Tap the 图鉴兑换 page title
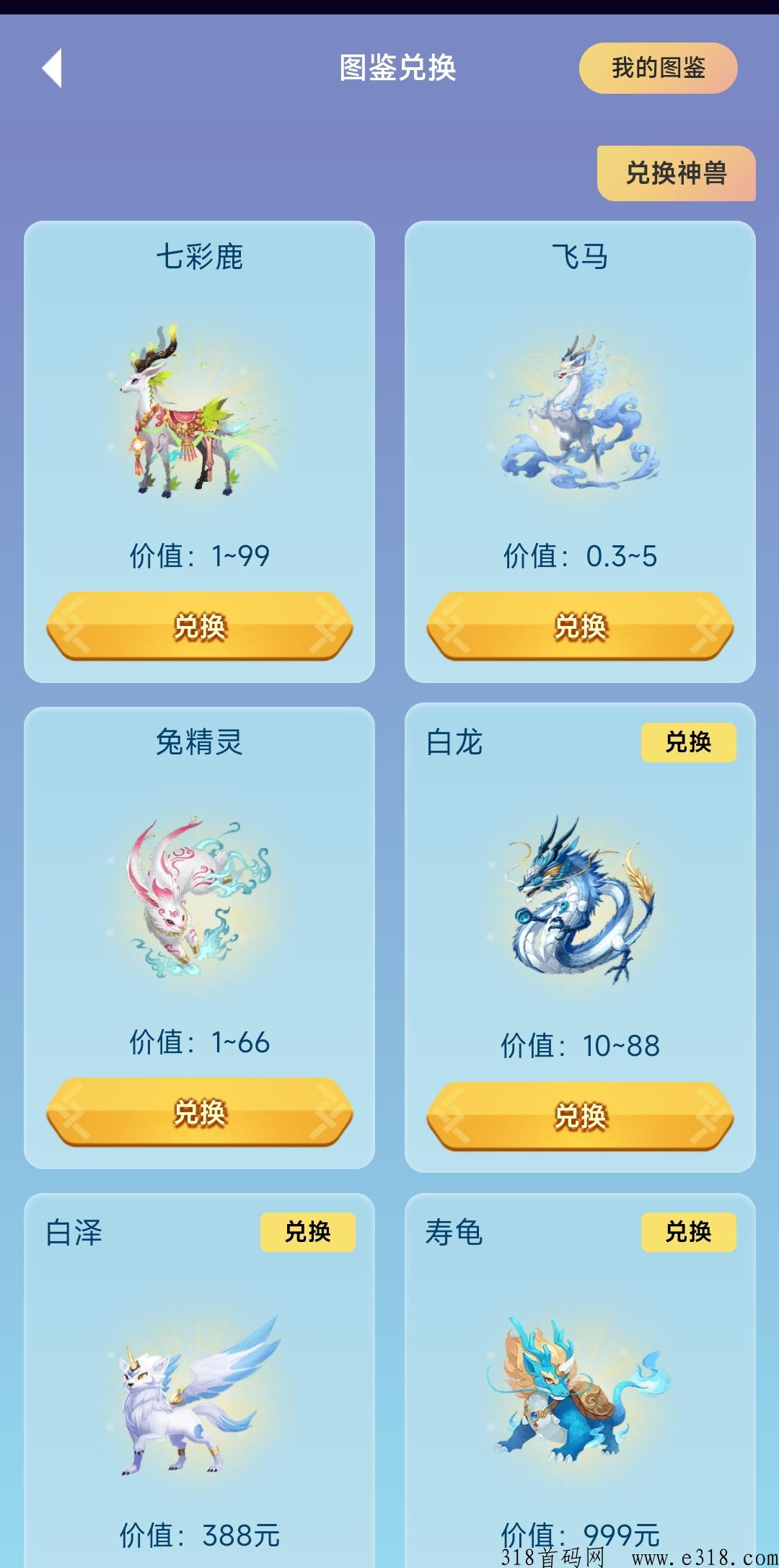 click(x=399, y=68)
